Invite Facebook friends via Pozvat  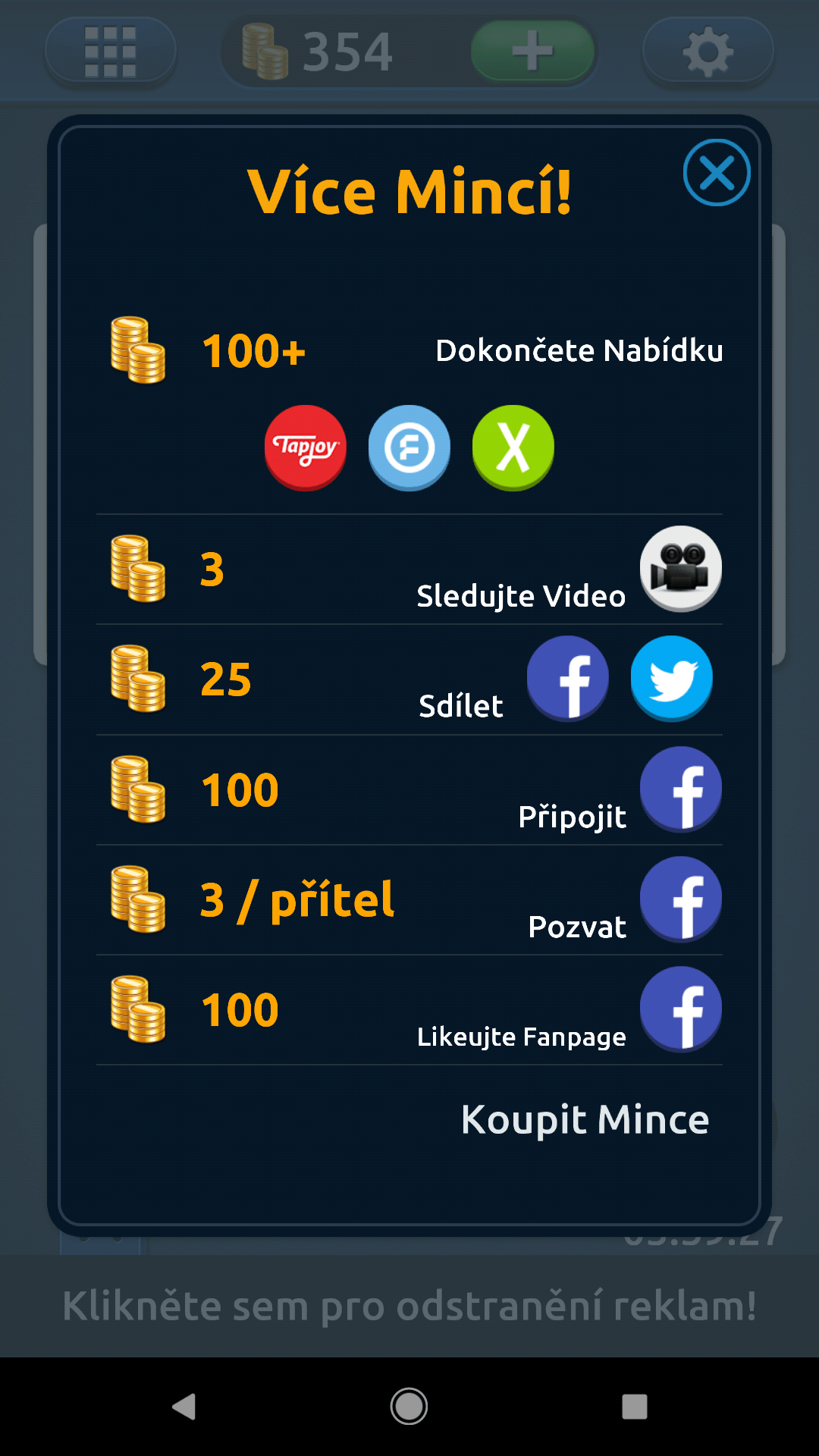tap(680, 899)
